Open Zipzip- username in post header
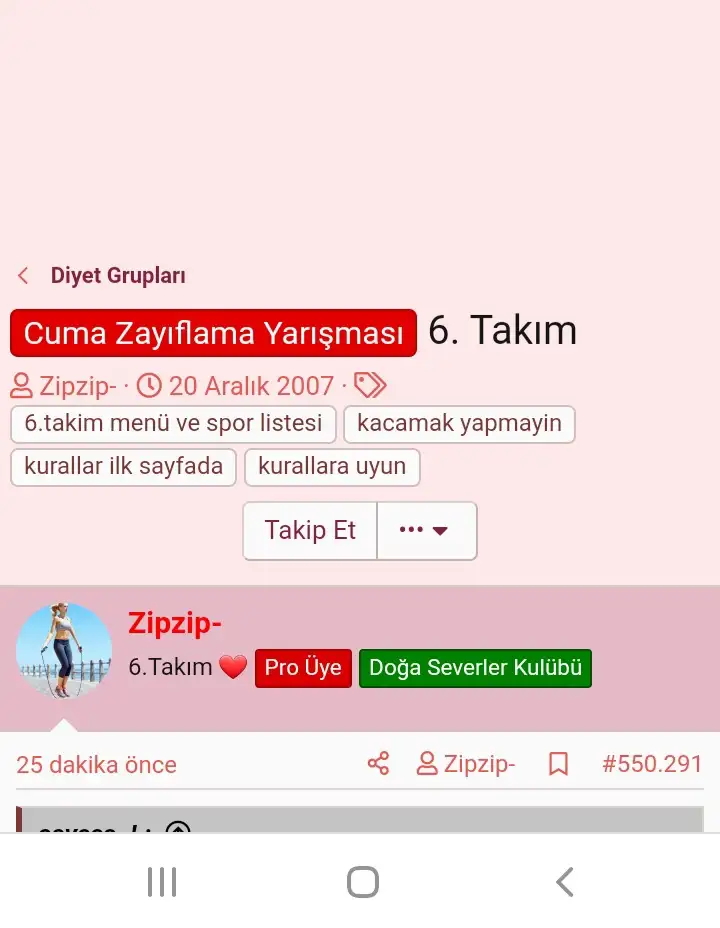Viewport: 720px width, 928px height. pos(175,623)
